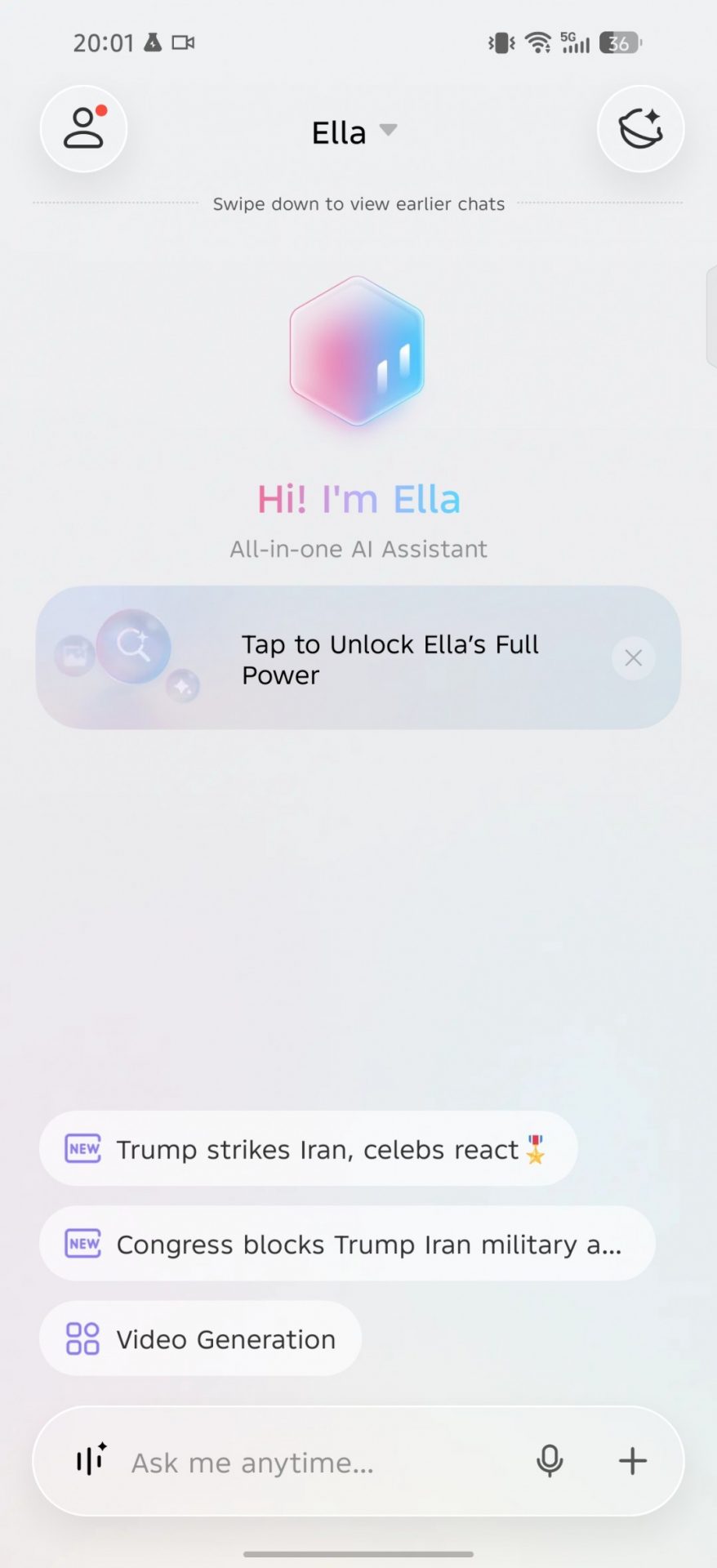This screenshot has height=1568, width=717.
Task: Open the plus attachment menu
Action: tap(633, 1461)
